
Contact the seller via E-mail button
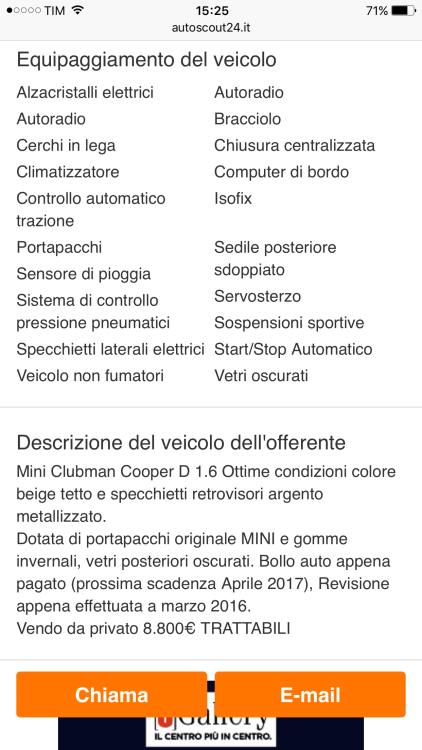point(310,694)
